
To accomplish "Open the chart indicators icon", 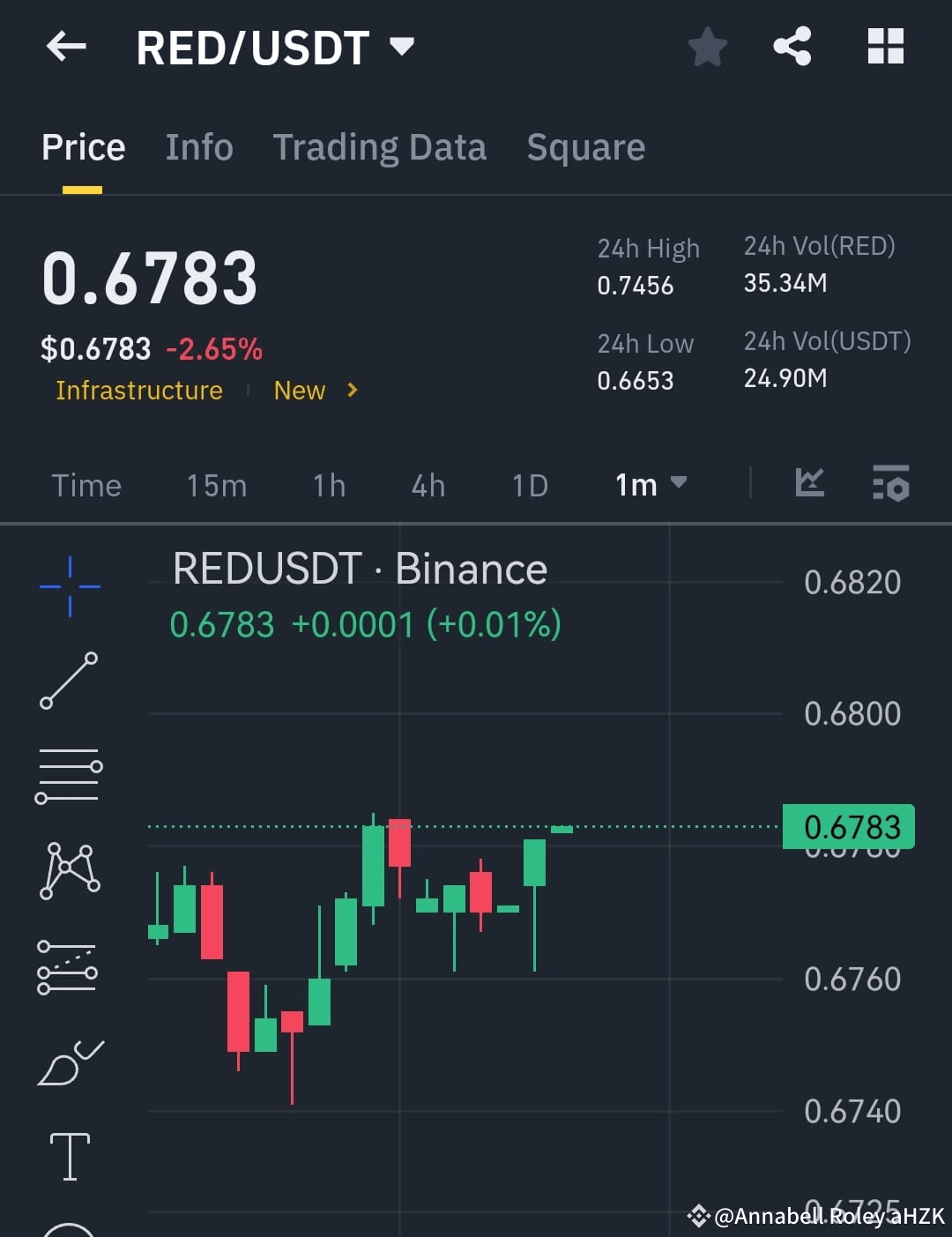I will (x=810, y=484).
